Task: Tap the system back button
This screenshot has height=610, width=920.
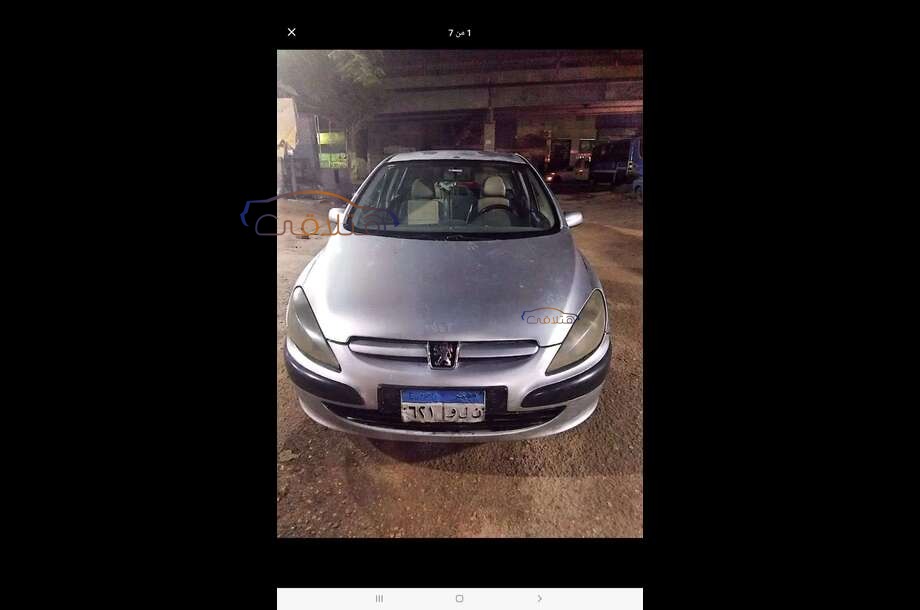Action: click(x=540, y=598)
